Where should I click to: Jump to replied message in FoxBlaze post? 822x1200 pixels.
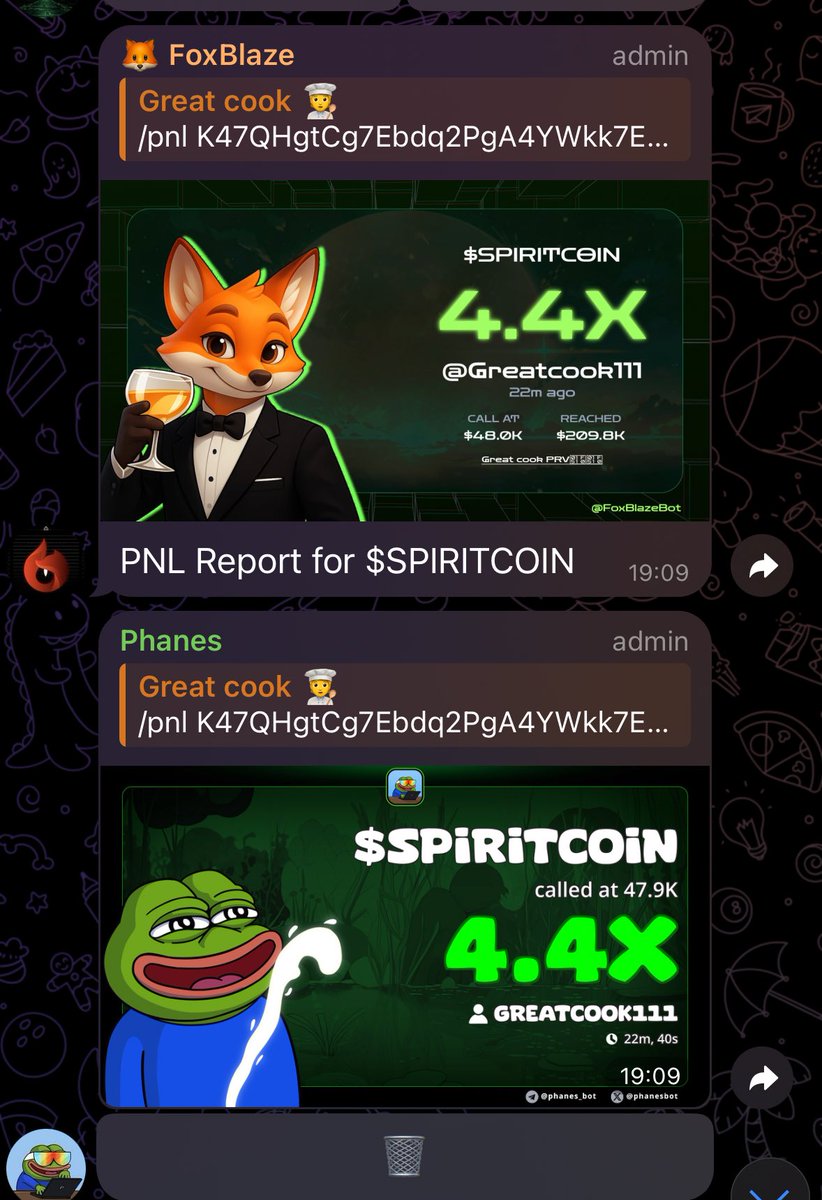pyautogui.click(x=404, y=120)
